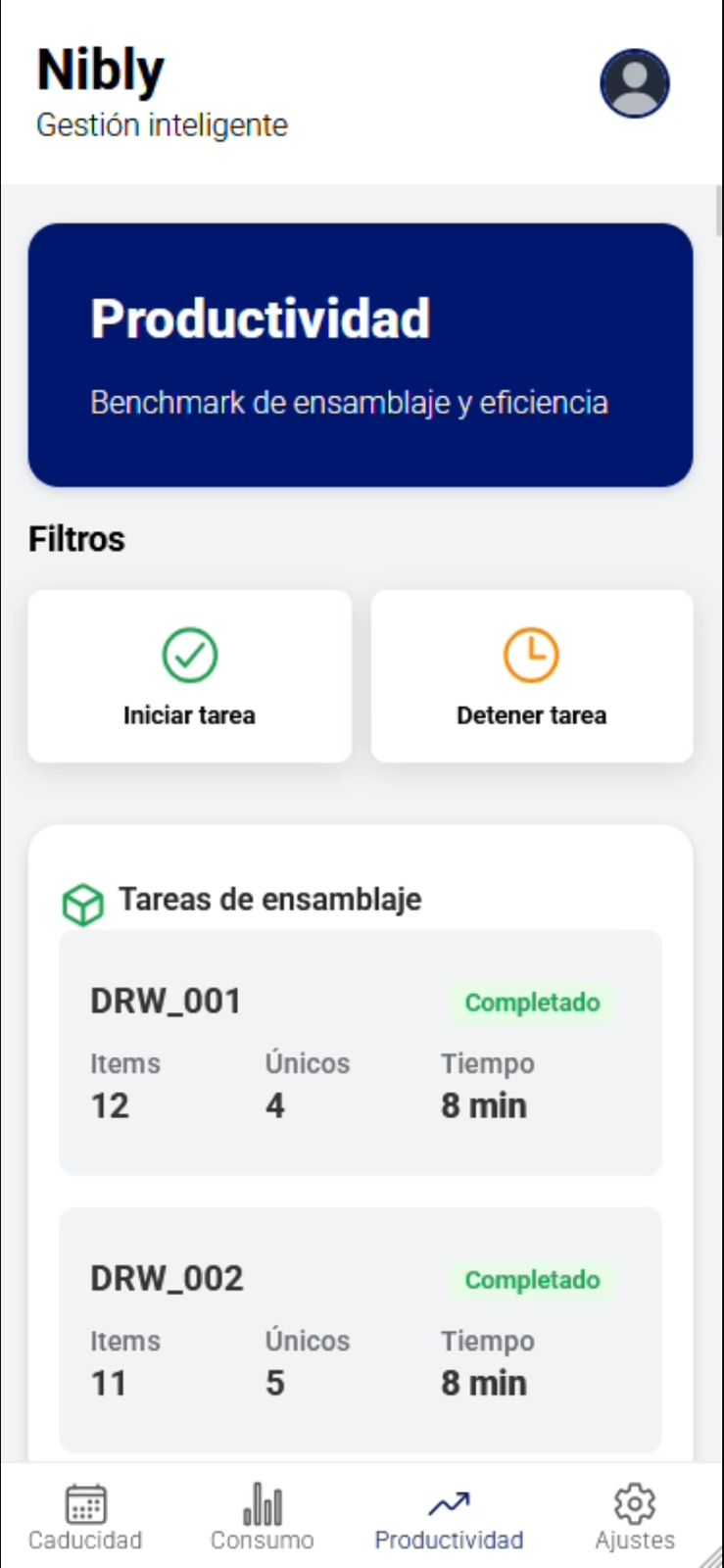The image size is (724, 1568).
Task: View the DRW_002 assembly task card
Action: [x=361, y=1329]
